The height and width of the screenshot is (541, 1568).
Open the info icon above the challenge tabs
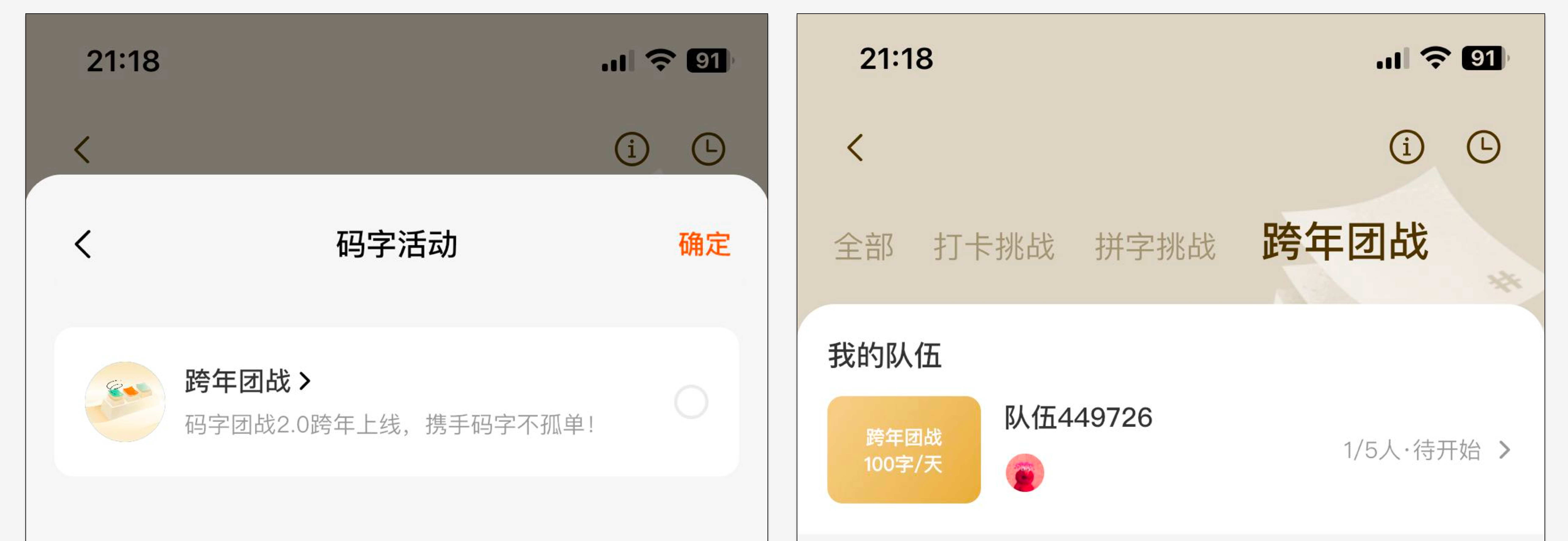click(x=1406, y=147)
